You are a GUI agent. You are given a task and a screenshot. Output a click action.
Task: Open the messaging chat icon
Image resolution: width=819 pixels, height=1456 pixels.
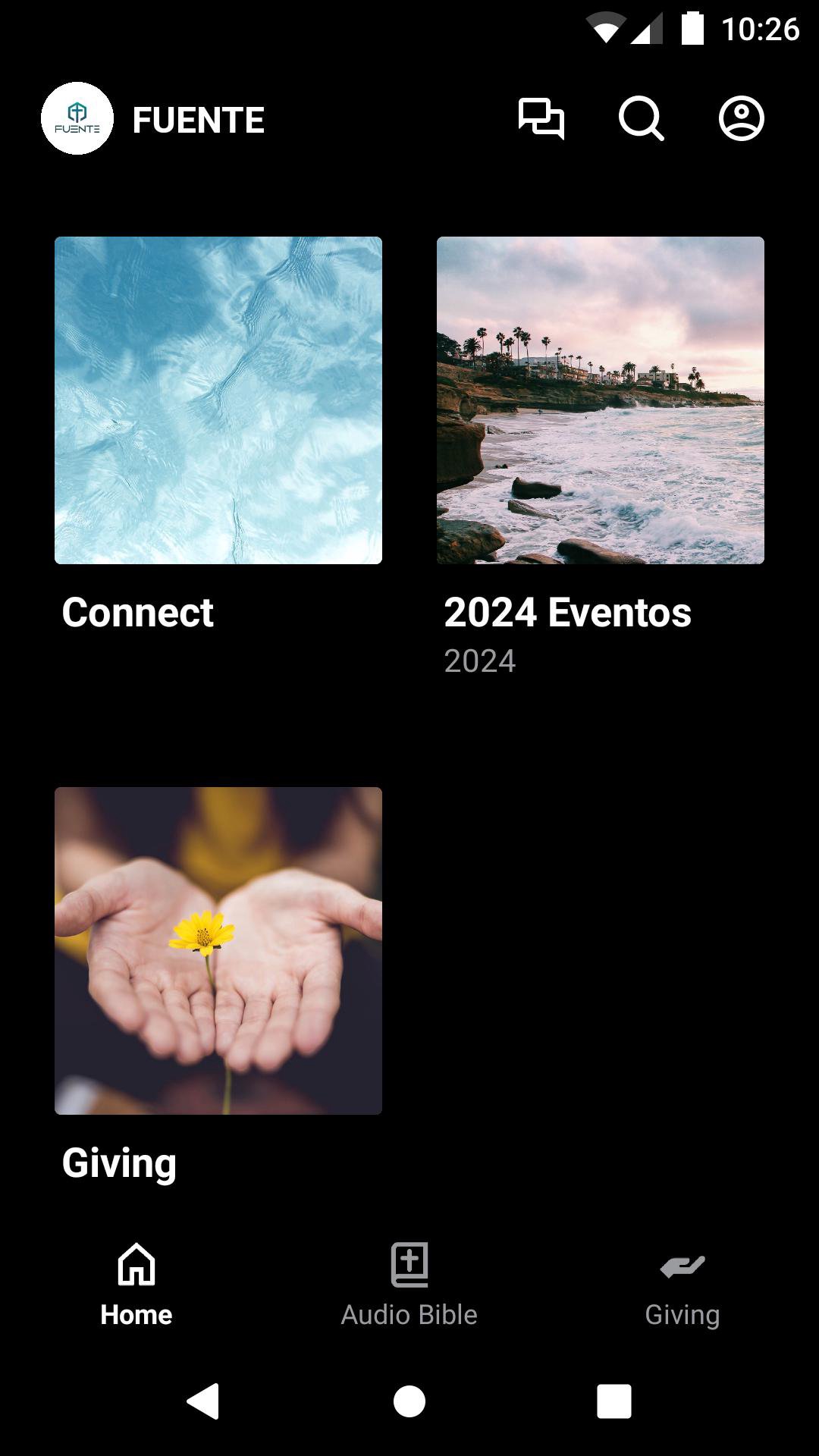(541, 119)
